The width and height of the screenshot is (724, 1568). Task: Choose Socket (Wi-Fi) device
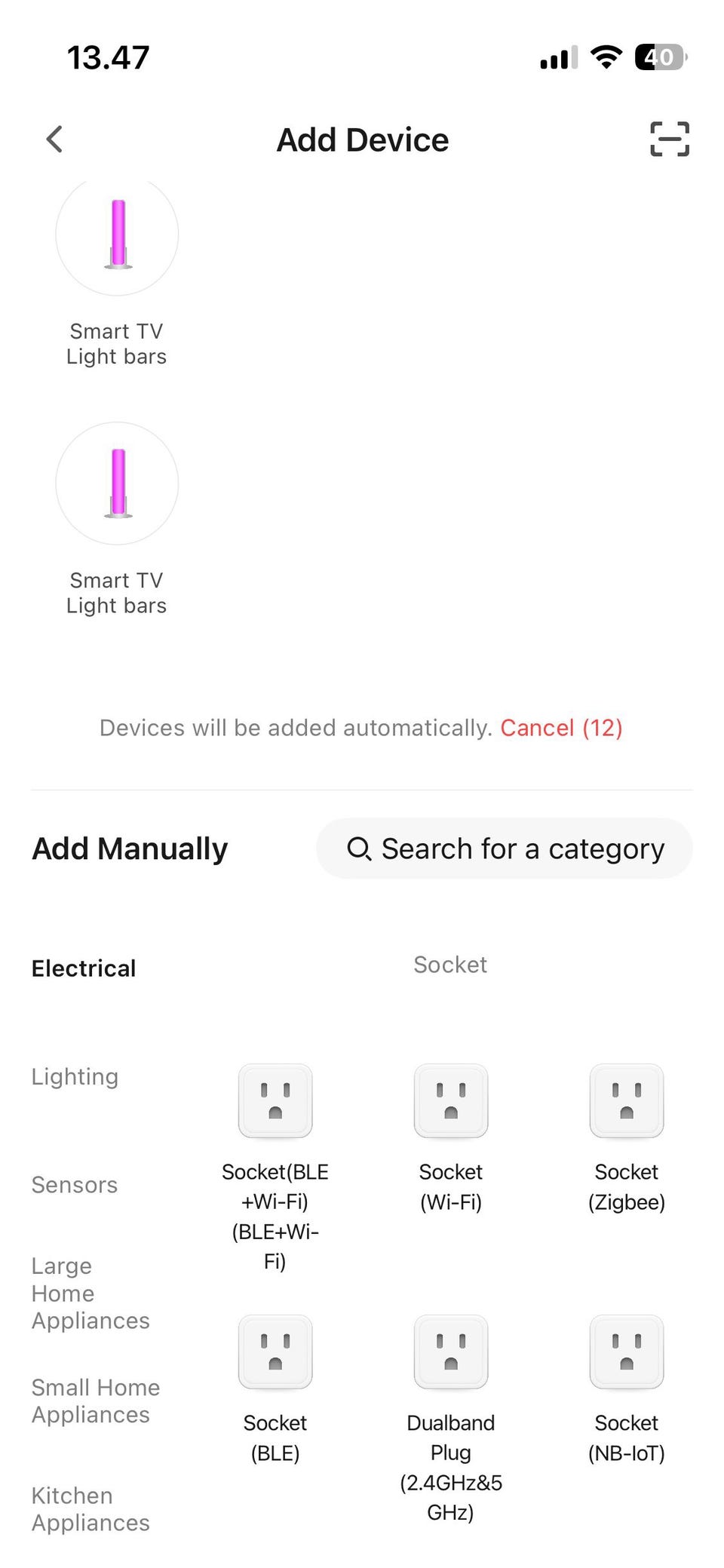pyautogui.click(x=451, y=1102)
